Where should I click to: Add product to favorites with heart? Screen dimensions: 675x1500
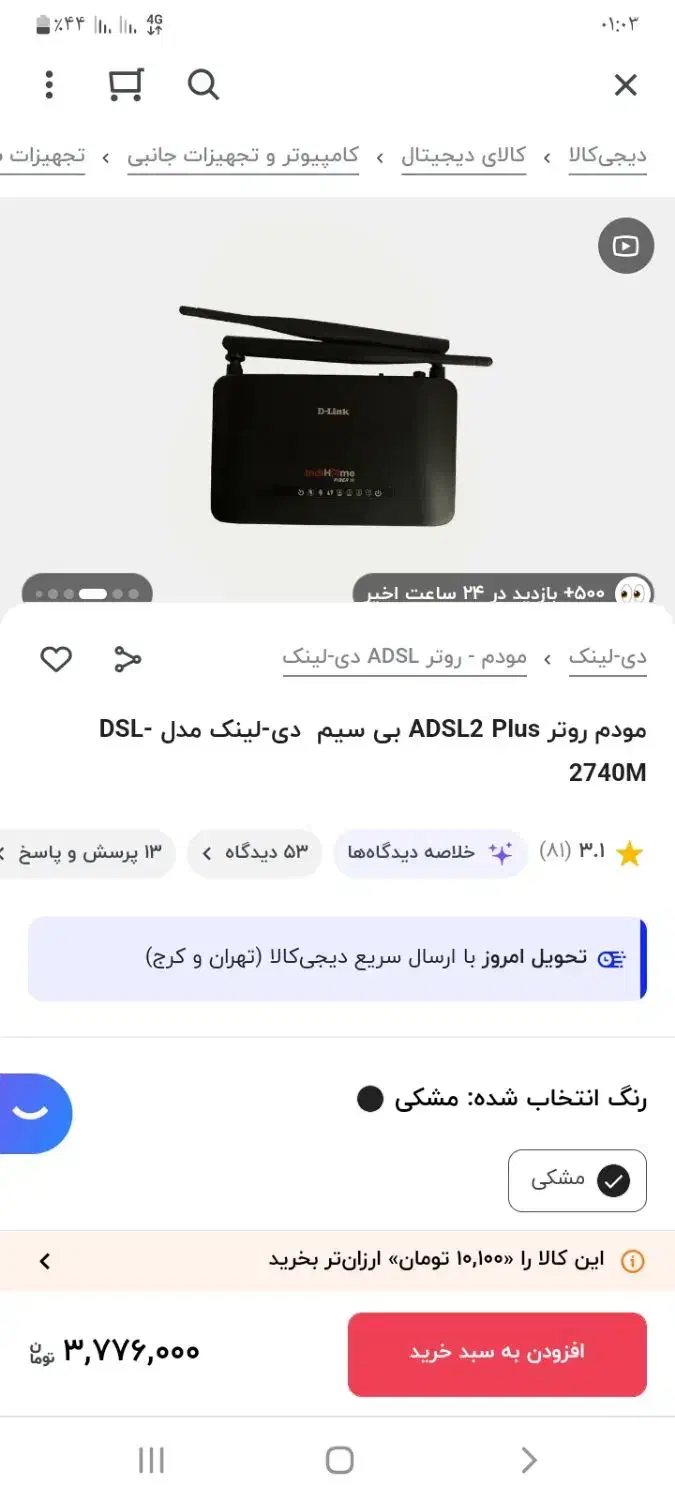coord(56,659)
